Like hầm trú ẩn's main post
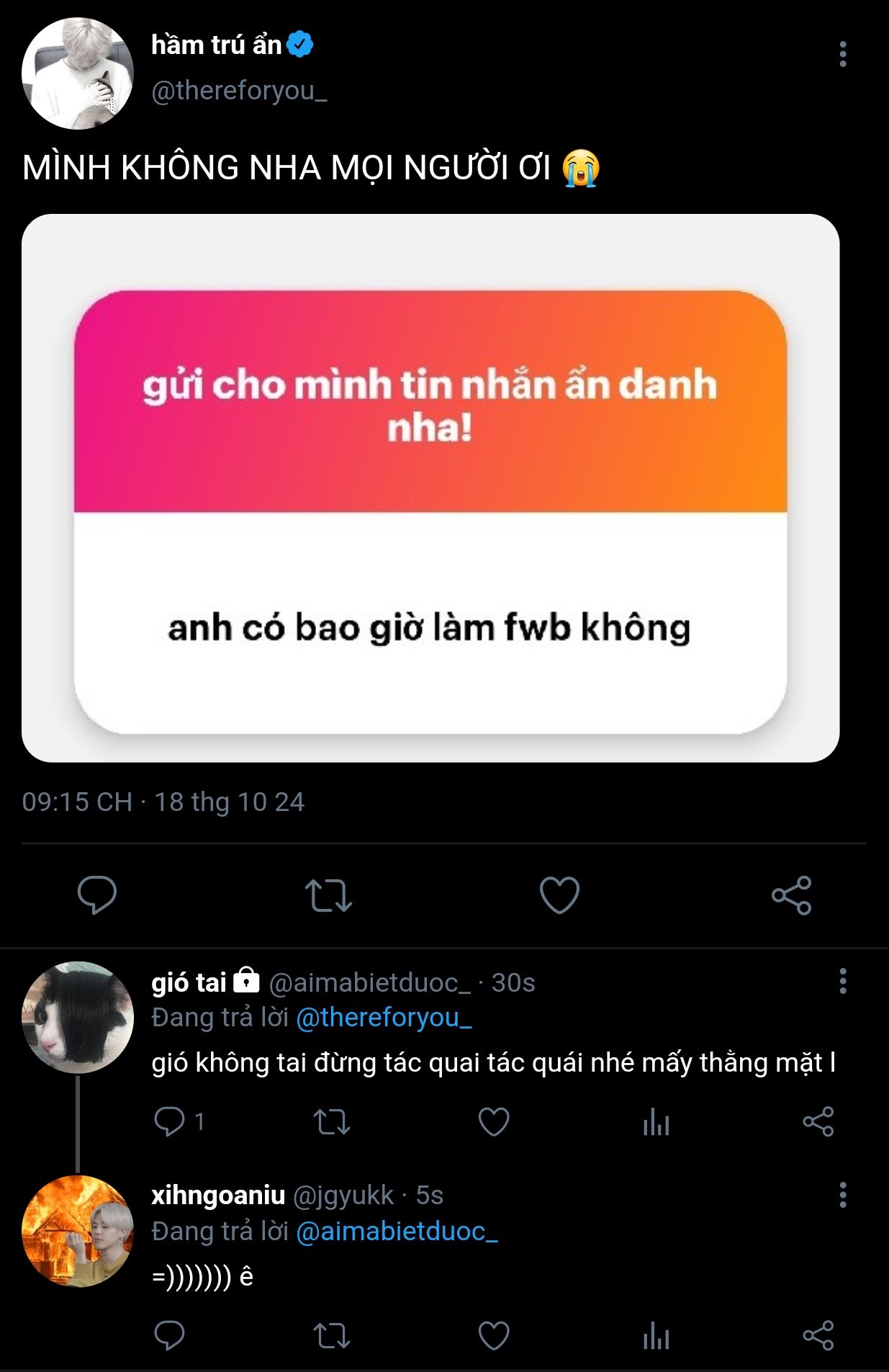 559,895
